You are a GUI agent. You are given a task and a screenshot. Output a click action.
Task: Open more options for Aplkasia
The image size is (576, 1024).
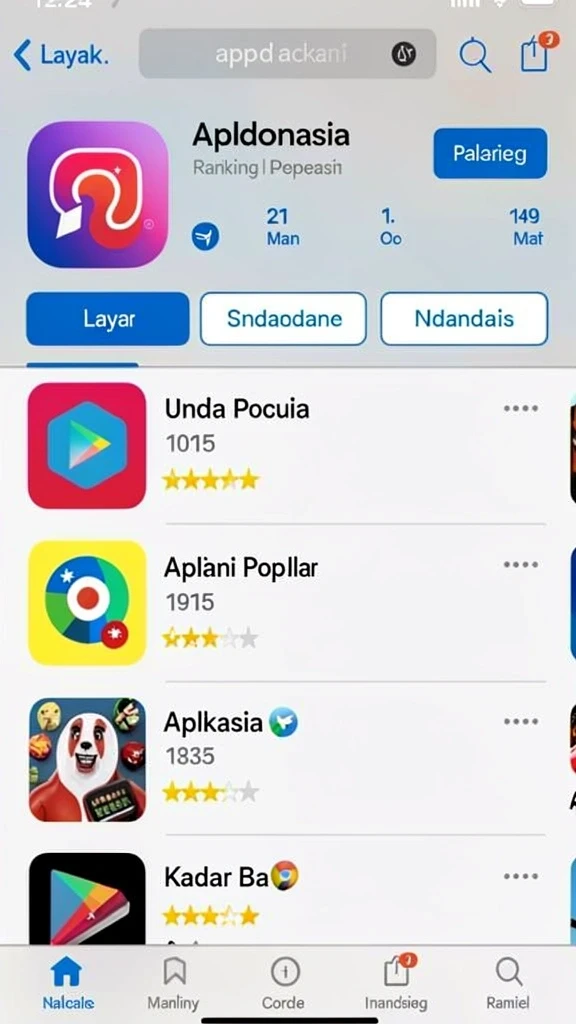[x=520, y=722]
